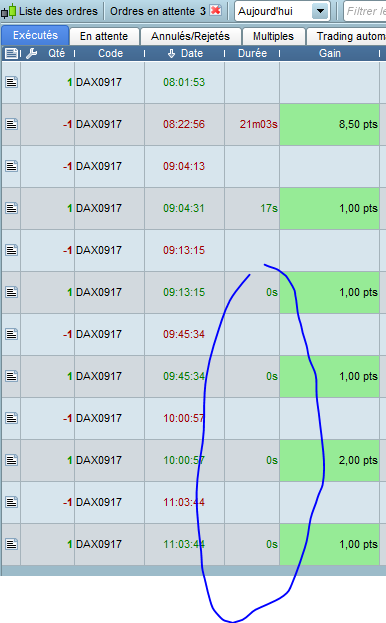Sort by the Durée column header
386x623 pixels.
(252, 53)
